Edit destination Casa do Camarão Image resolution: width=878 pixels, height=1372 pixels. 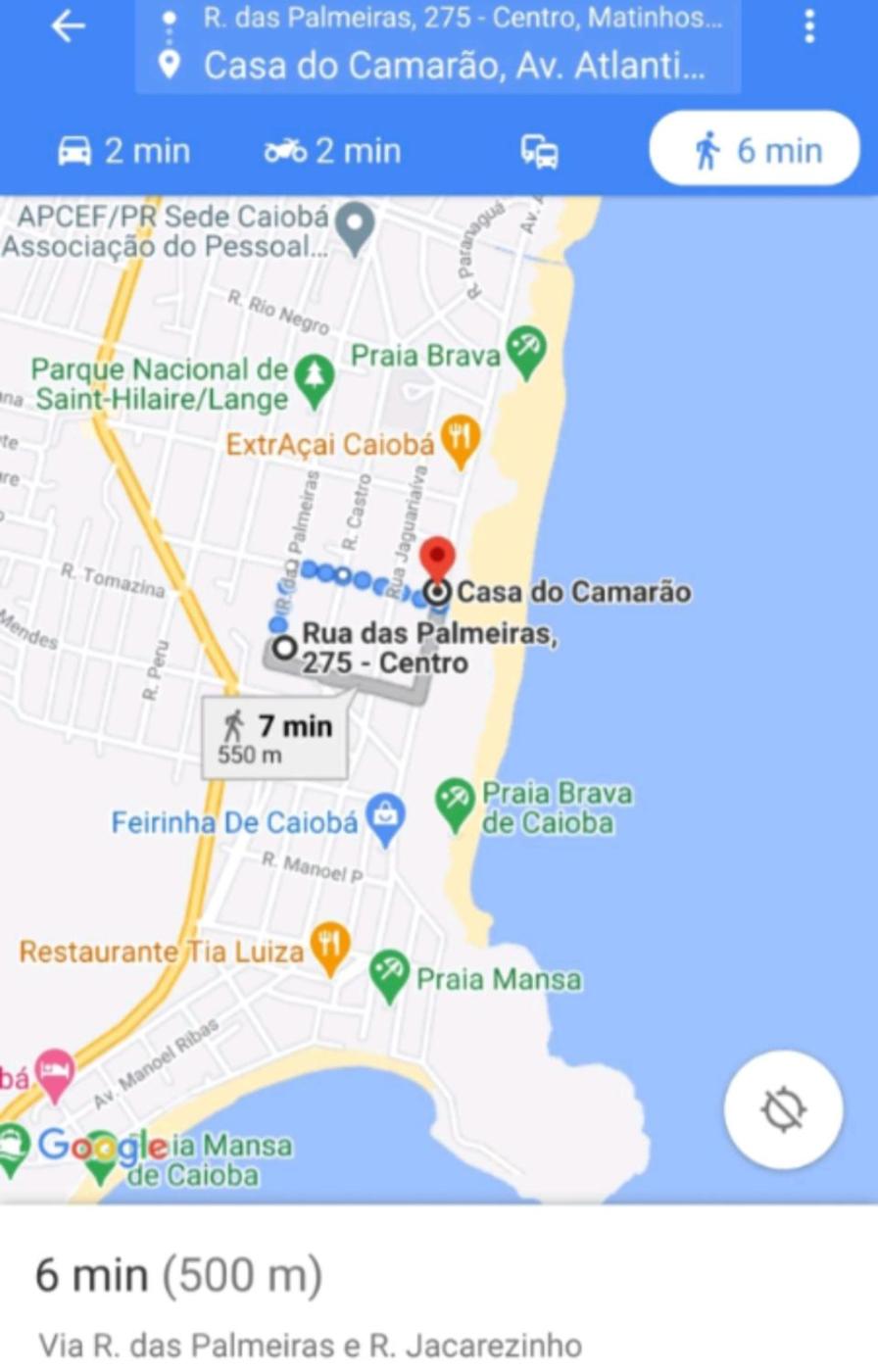coord(453,66)
